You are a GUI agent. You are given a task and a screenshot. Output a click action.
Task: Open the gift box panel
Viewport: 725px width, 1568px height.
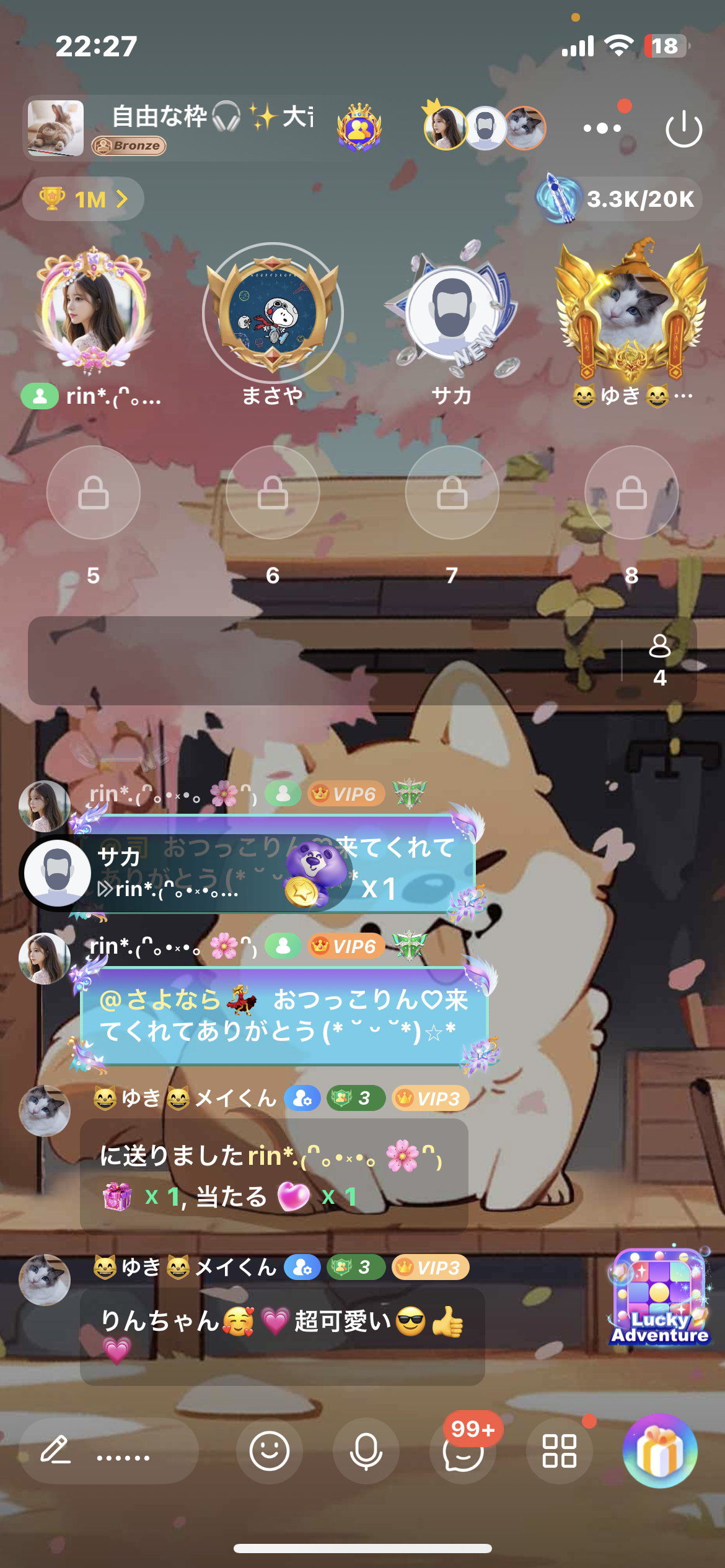tap(660, 1451)
